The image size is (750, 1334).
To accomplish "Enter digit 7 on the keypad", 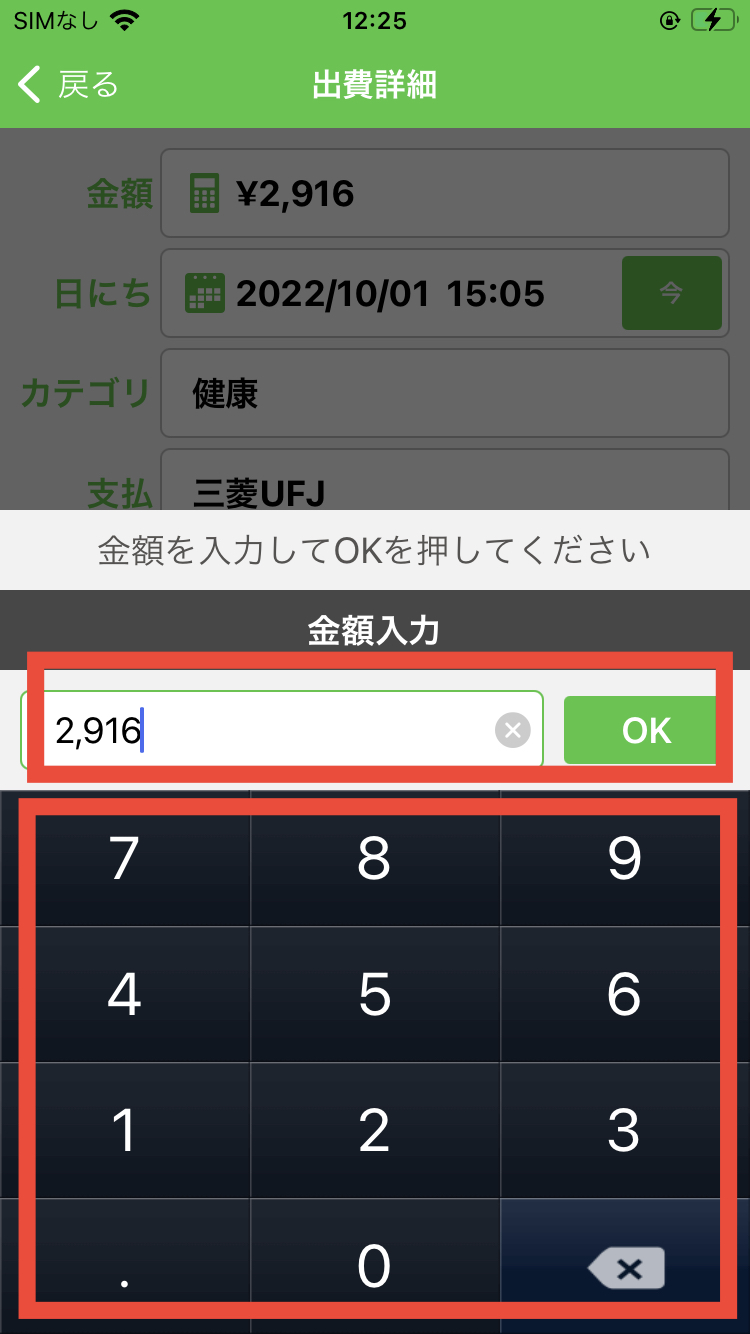I will tap(124, 858).
